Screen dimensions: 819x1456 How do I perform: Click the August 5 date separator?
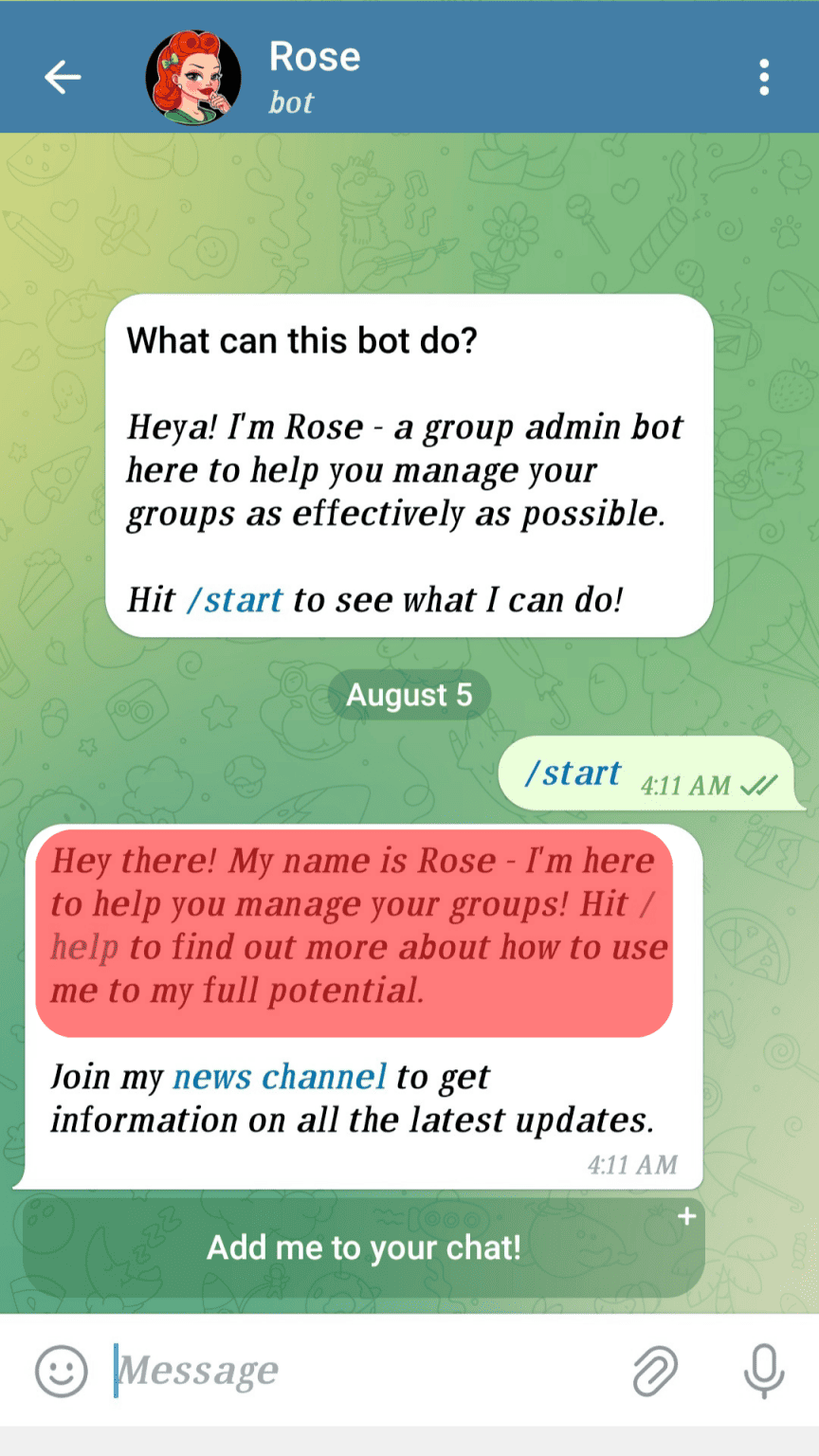click(x=409, y=694)
